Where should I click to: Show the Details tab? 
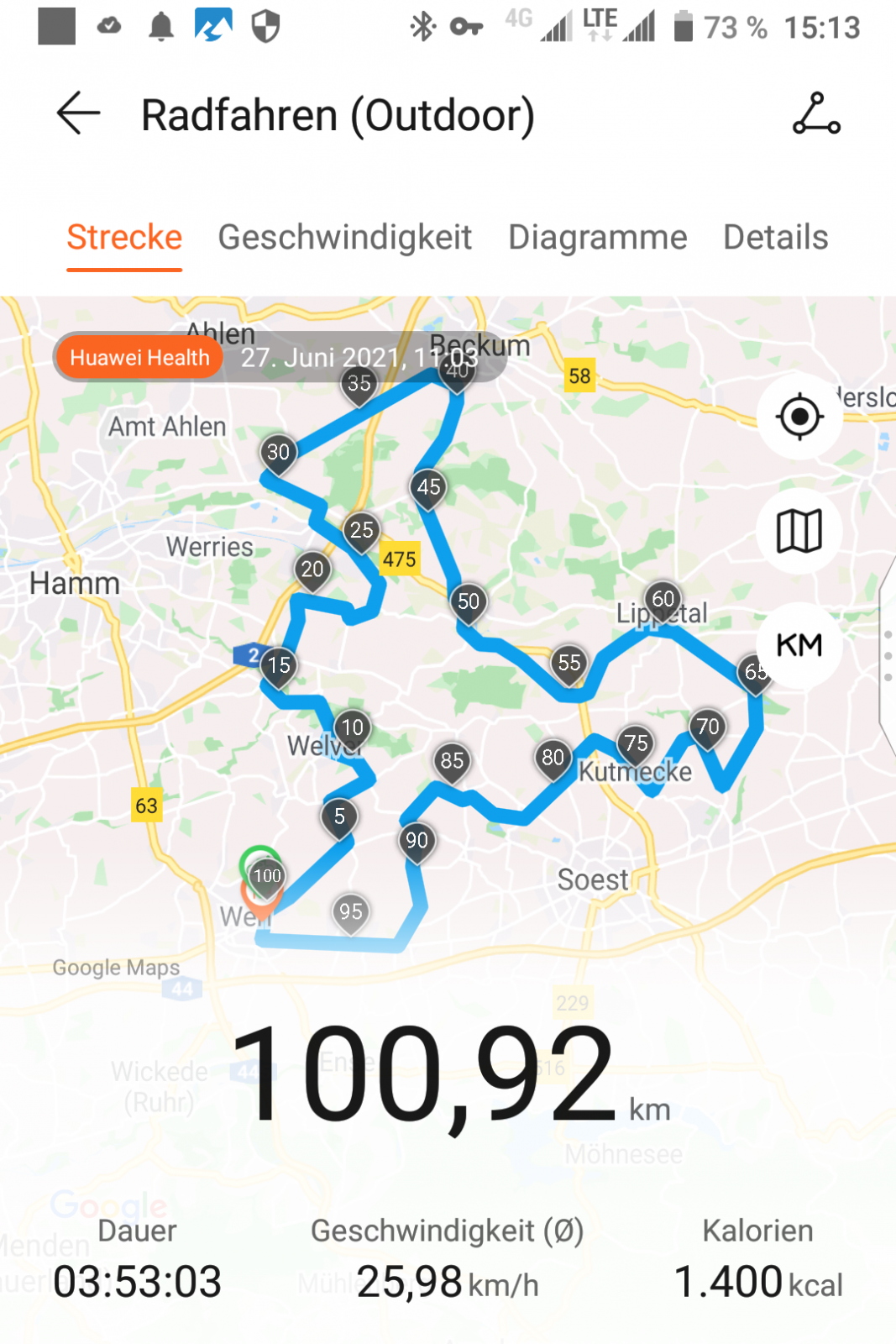[x=775, y=238]
